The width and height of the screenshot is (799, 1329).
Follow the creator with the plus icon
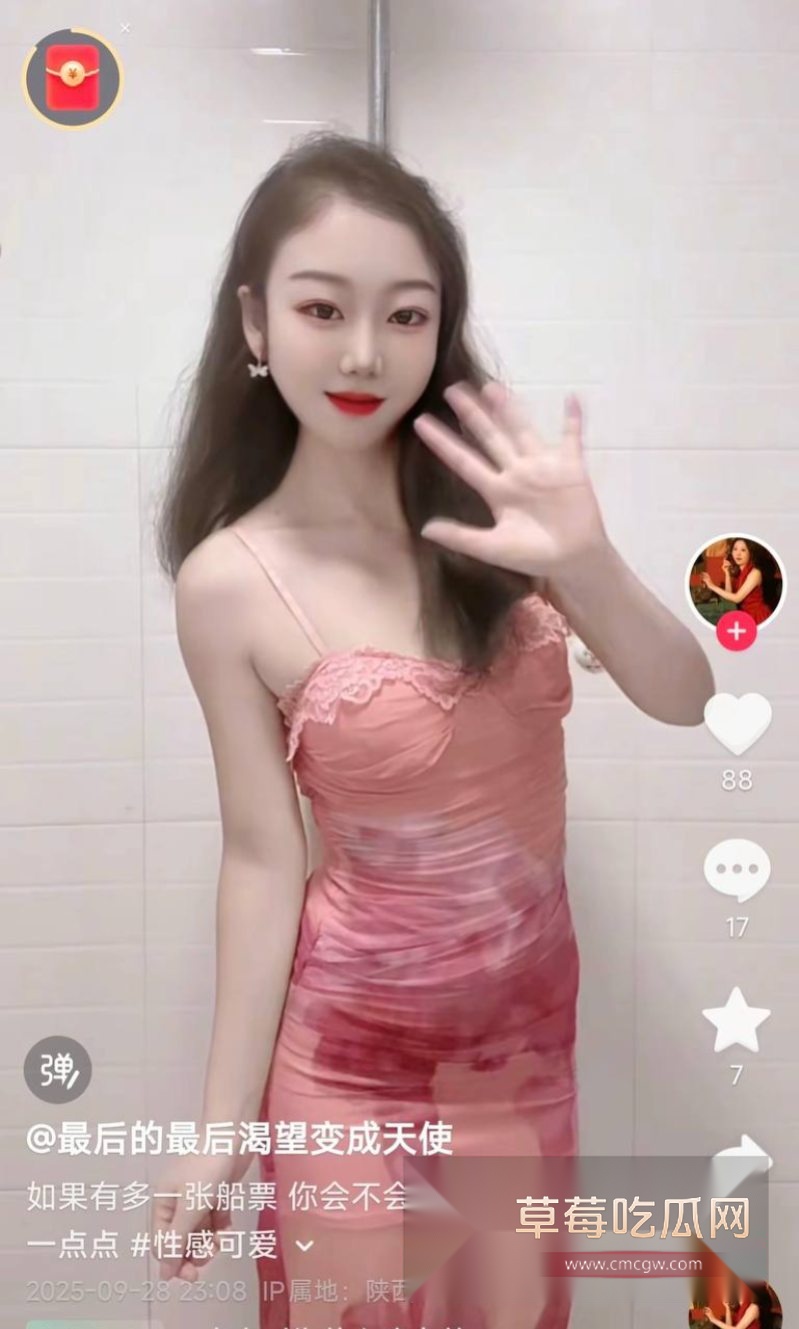[x=737, y=632]
